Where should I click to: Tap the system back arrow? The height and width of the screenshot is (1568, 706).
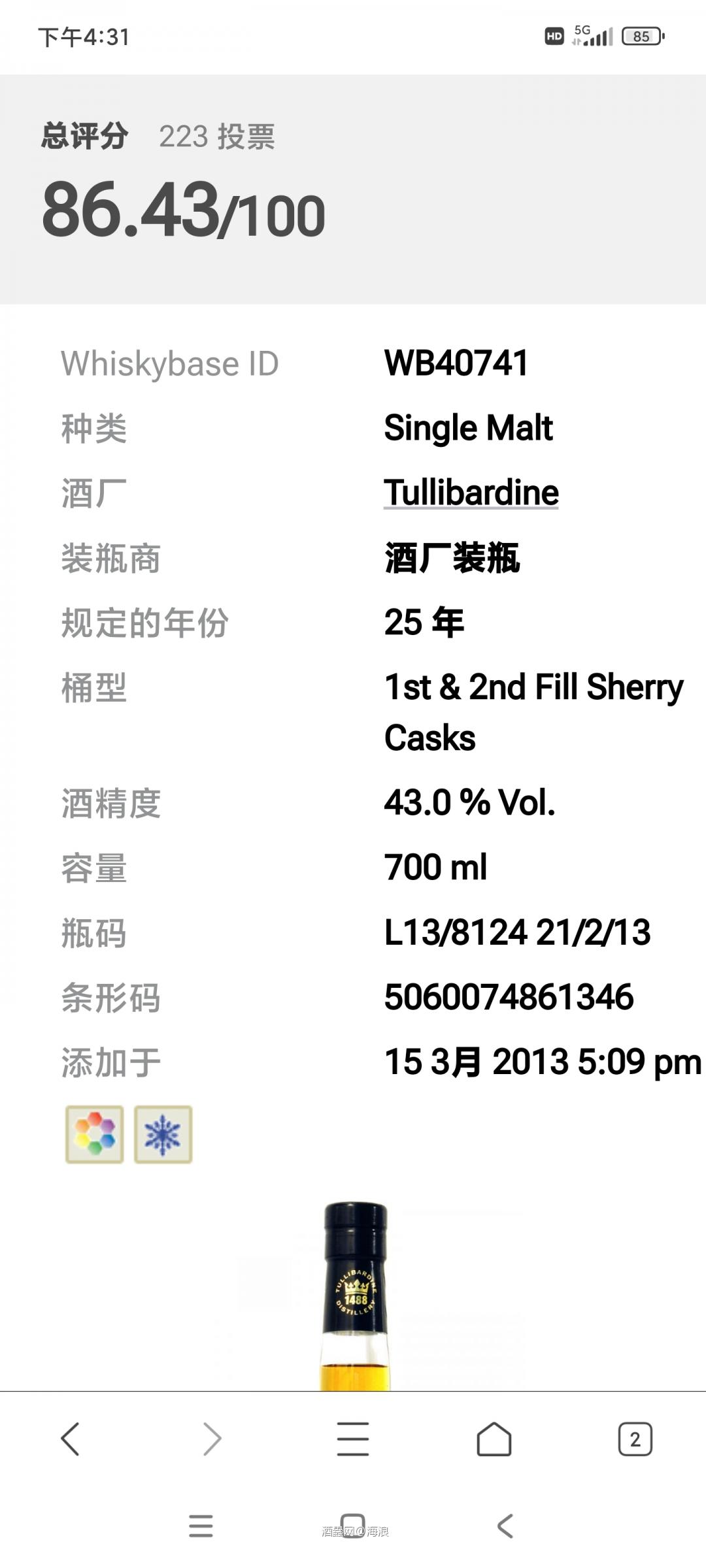coord(505,1526)
